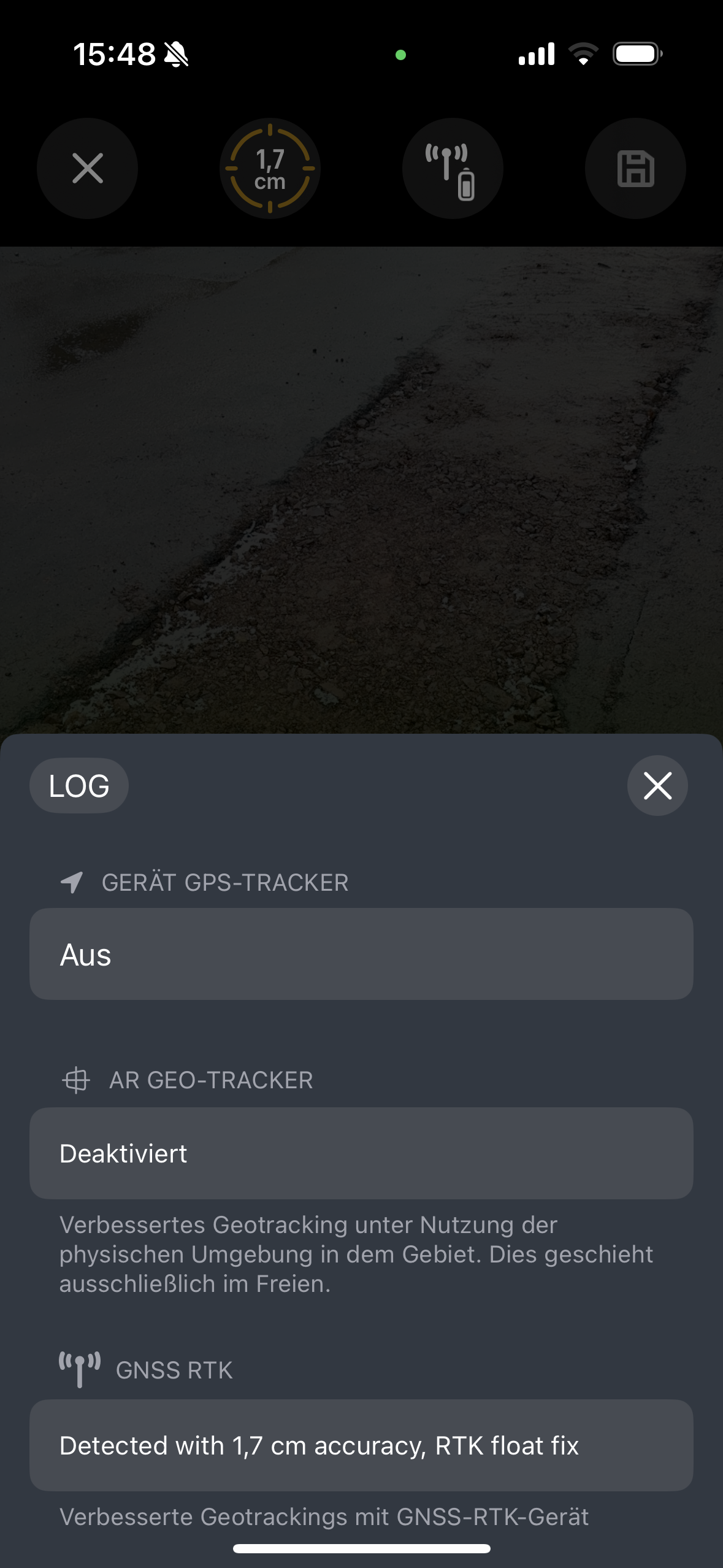Open the LOG view
Image resolution: width=723 pixels, height=1568 pixels.
(x=79, y=786)
